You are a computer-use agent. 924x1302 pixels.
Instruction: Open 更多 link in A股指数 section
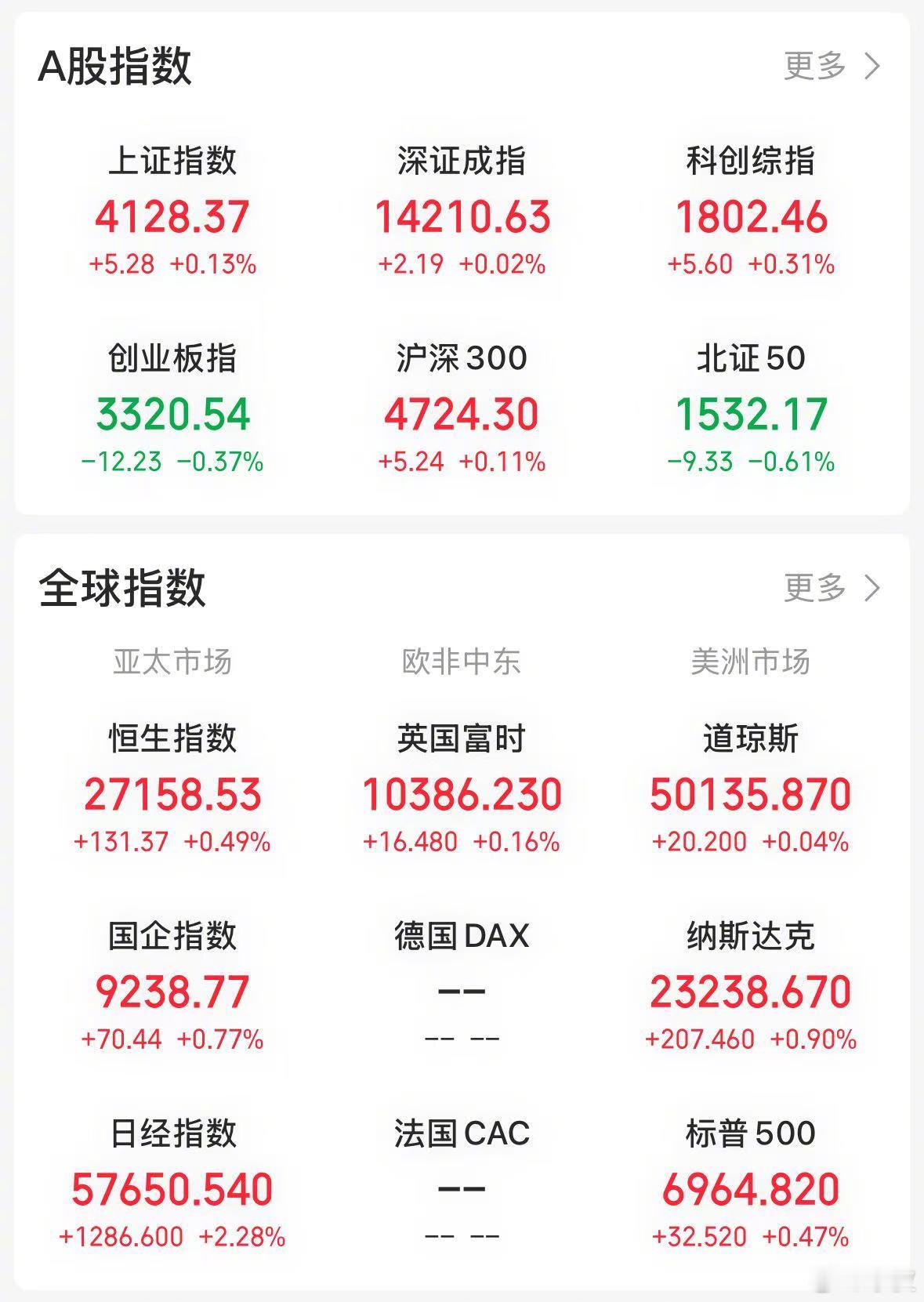click(x=815, y=67)
